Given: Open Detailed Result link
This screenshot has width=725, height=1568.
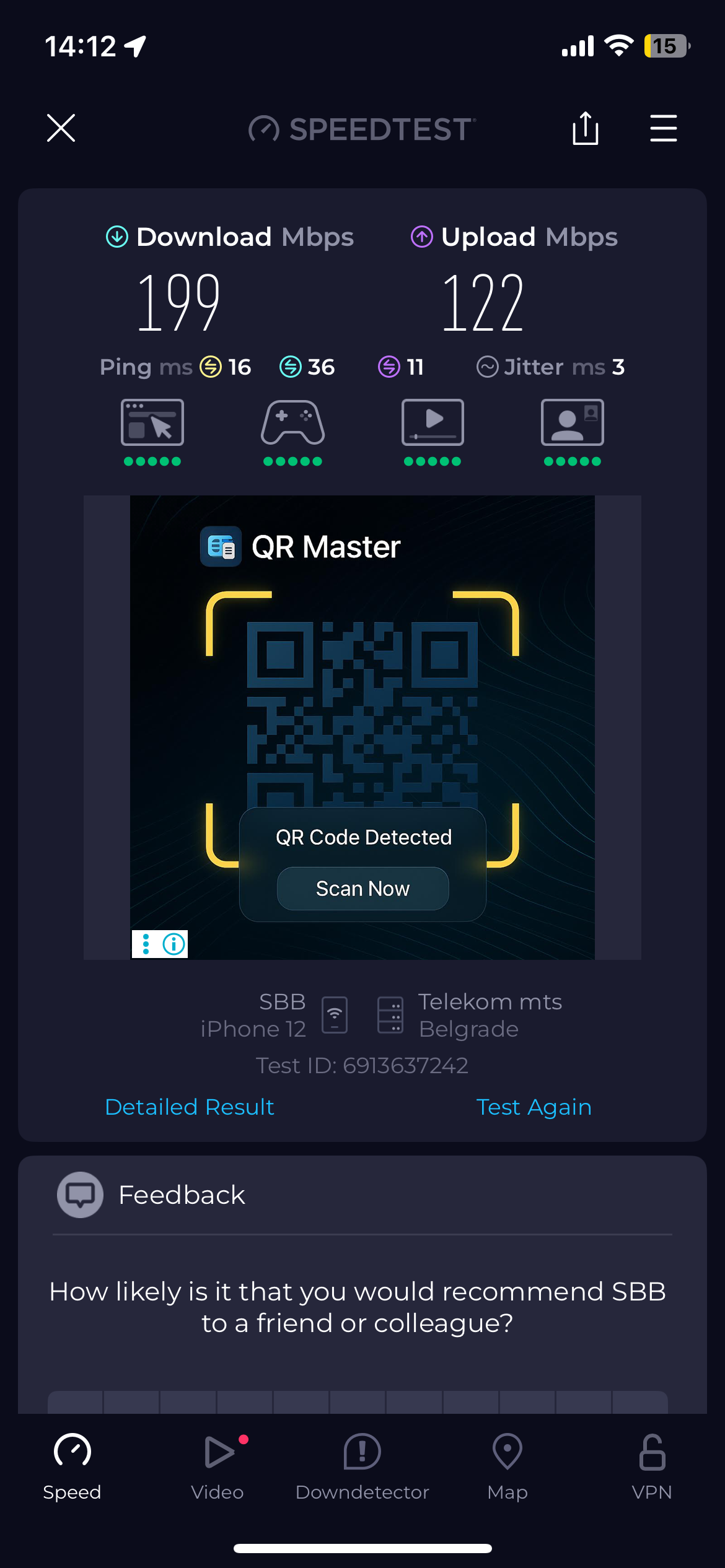Looking at the screenshot, I should point(190,1107).
